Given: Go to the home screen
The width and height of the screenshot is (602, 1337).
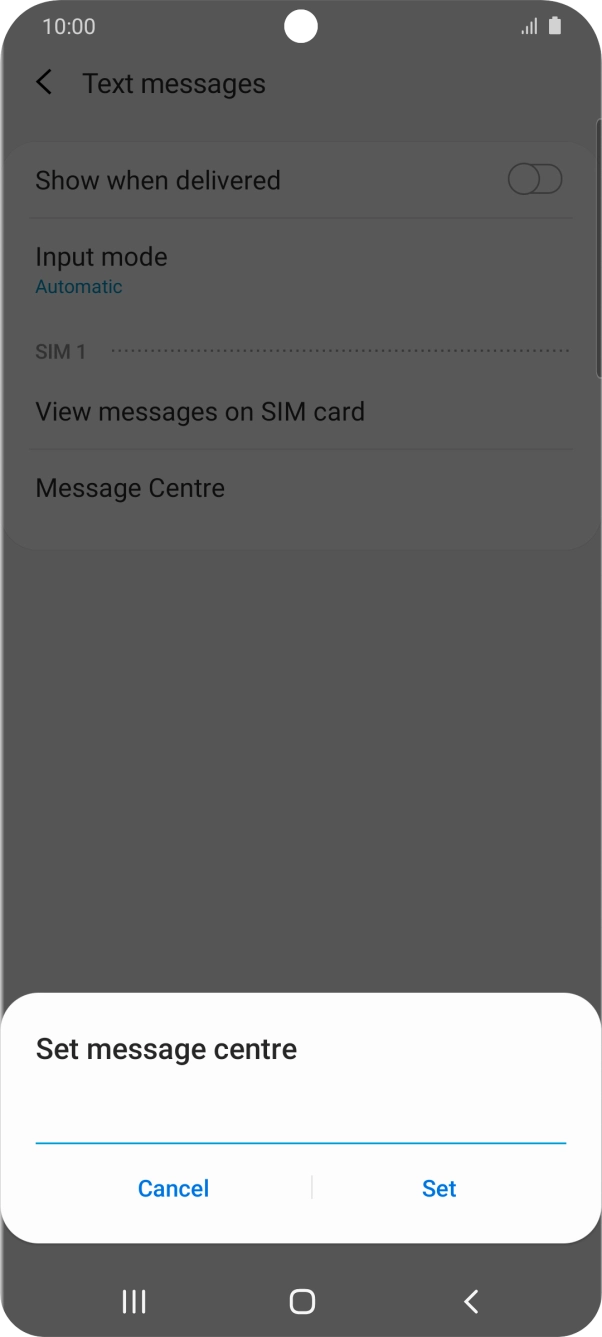Looking at the screenshot, I should [301, 1301].
